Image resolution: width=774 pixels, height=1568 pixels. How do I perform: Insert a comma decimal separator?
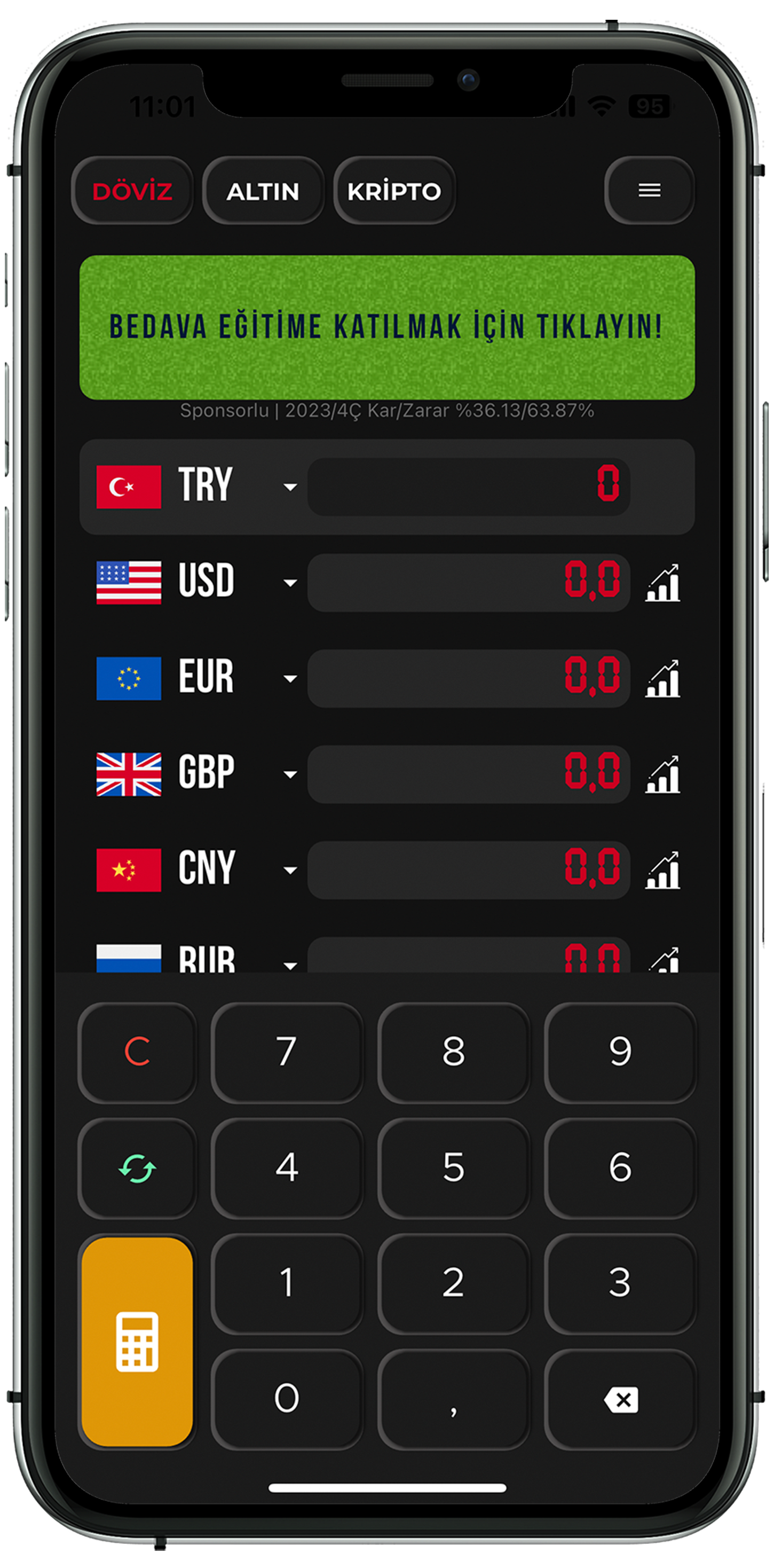click(453, 1398)
